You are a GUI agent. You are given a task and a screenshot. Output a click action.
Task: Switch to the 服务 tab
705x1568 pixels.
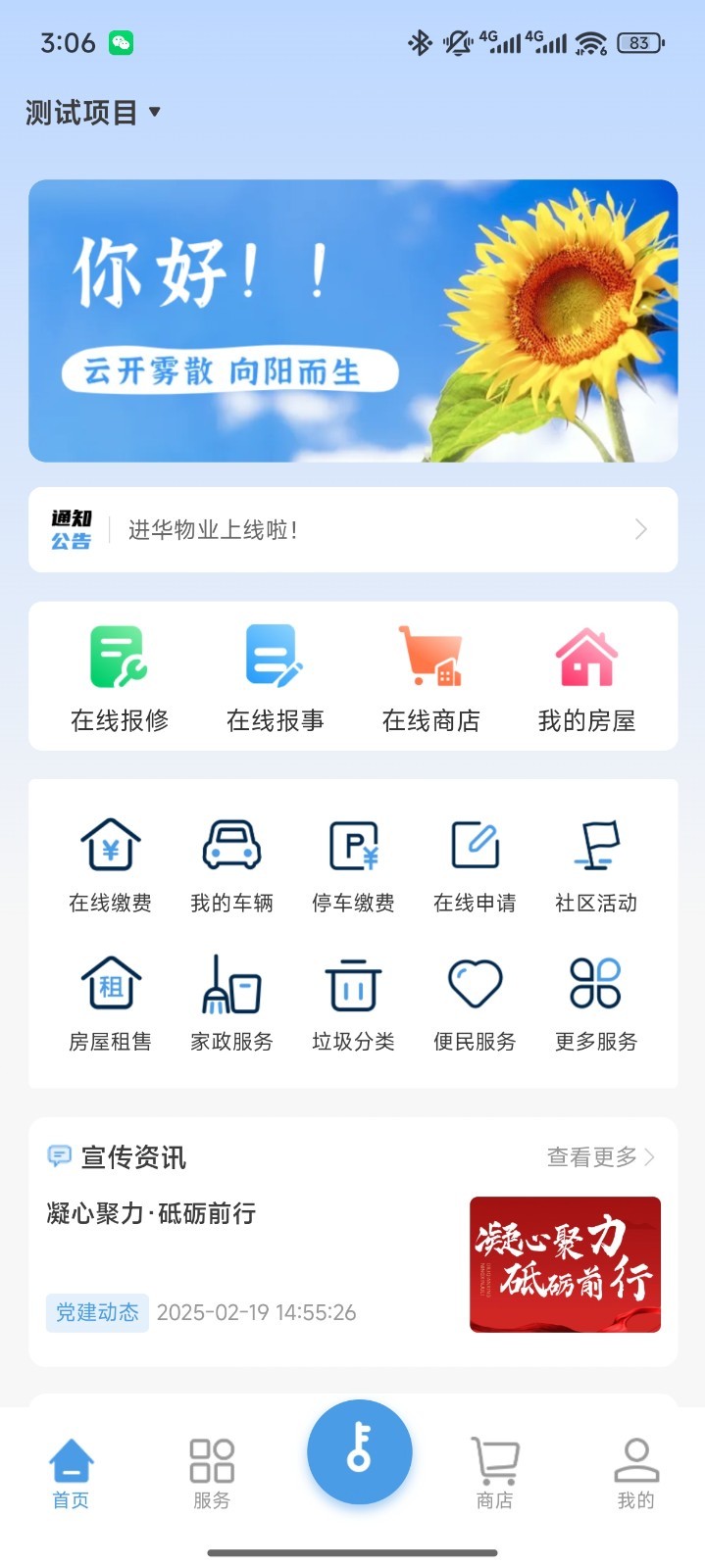pos(212,1473)
